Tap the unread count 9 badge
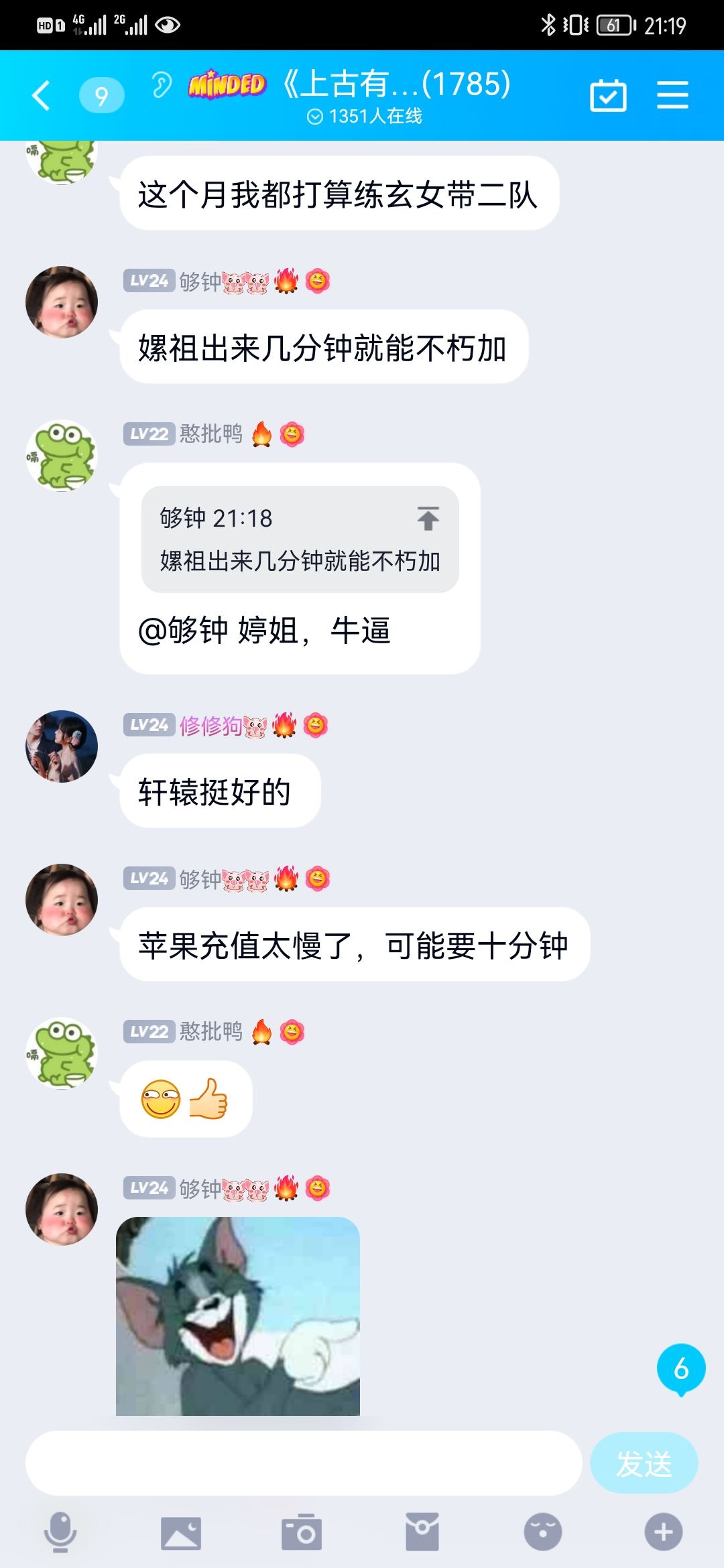The width and height of the screenshot is (724, 1568). pyautogui.click(x=101, y=95)
